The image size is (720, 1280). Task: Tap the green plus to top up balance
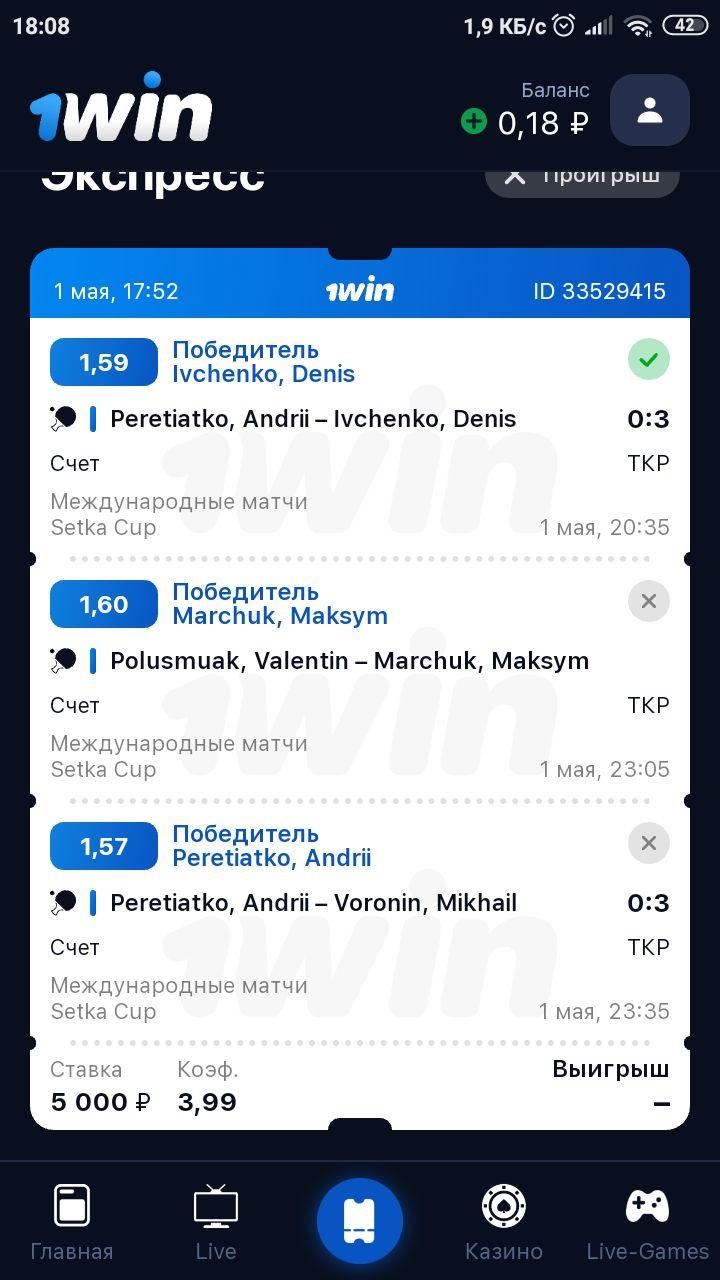click(473, 122)
